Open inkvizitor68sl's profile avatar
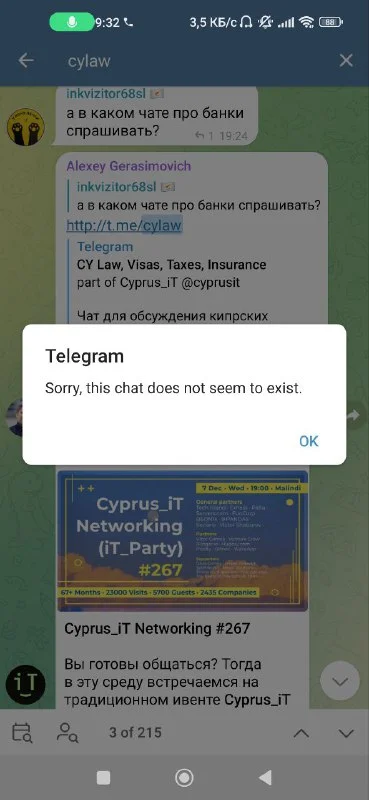 [26, 127]
